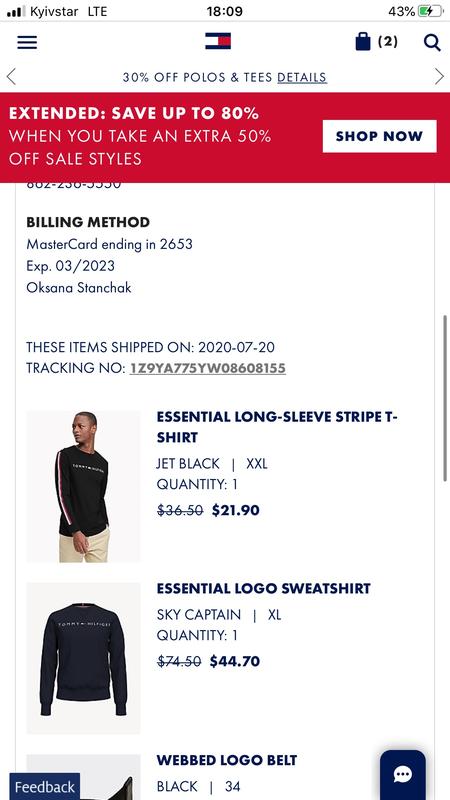This screenshot has width=450, height=800.
Task: Open tracking number 1Z9YA775YW08608155
Action: click(208, 368)
